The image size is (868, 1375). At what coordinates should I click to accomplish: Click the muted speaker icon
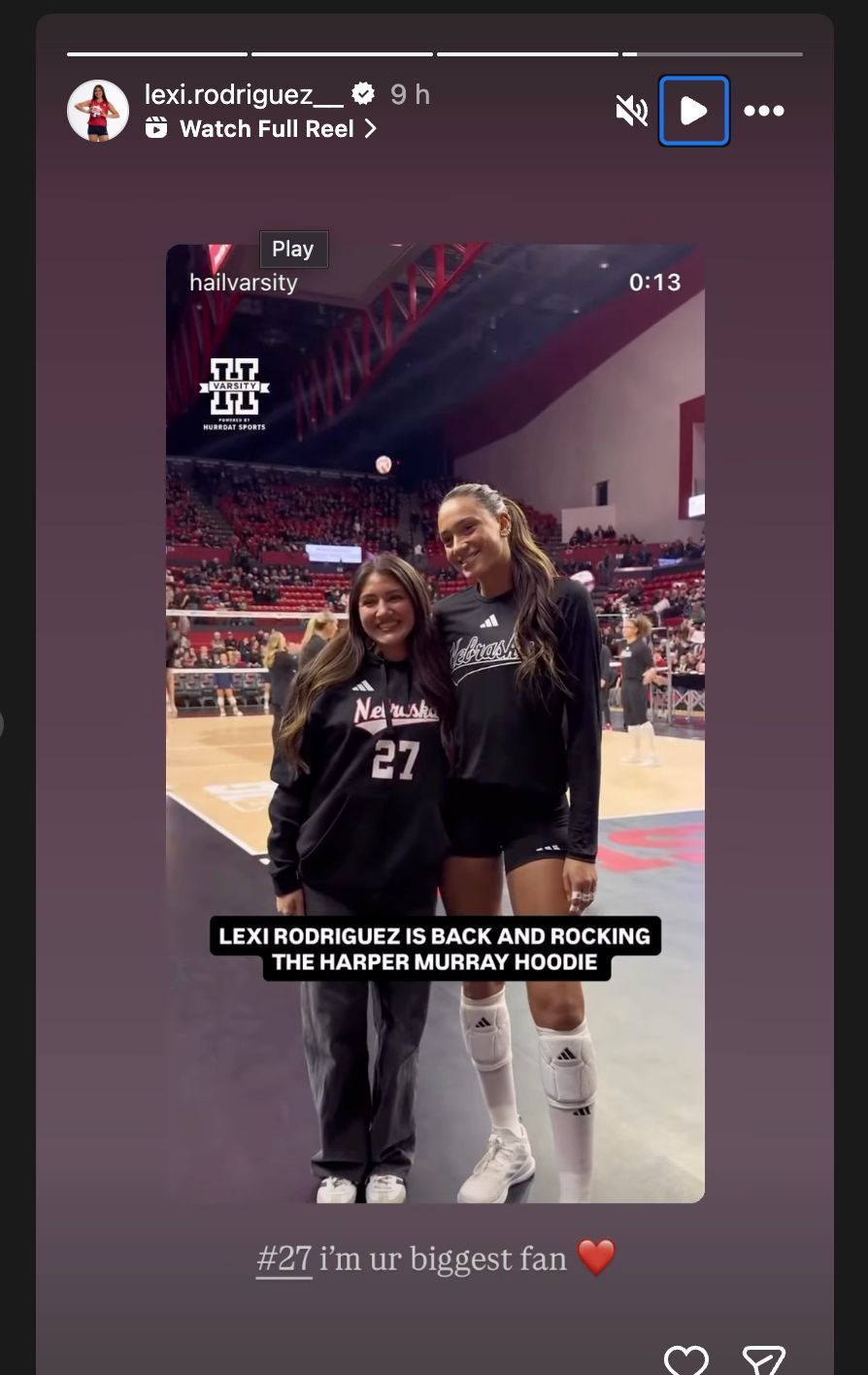[x=632, y=110]
